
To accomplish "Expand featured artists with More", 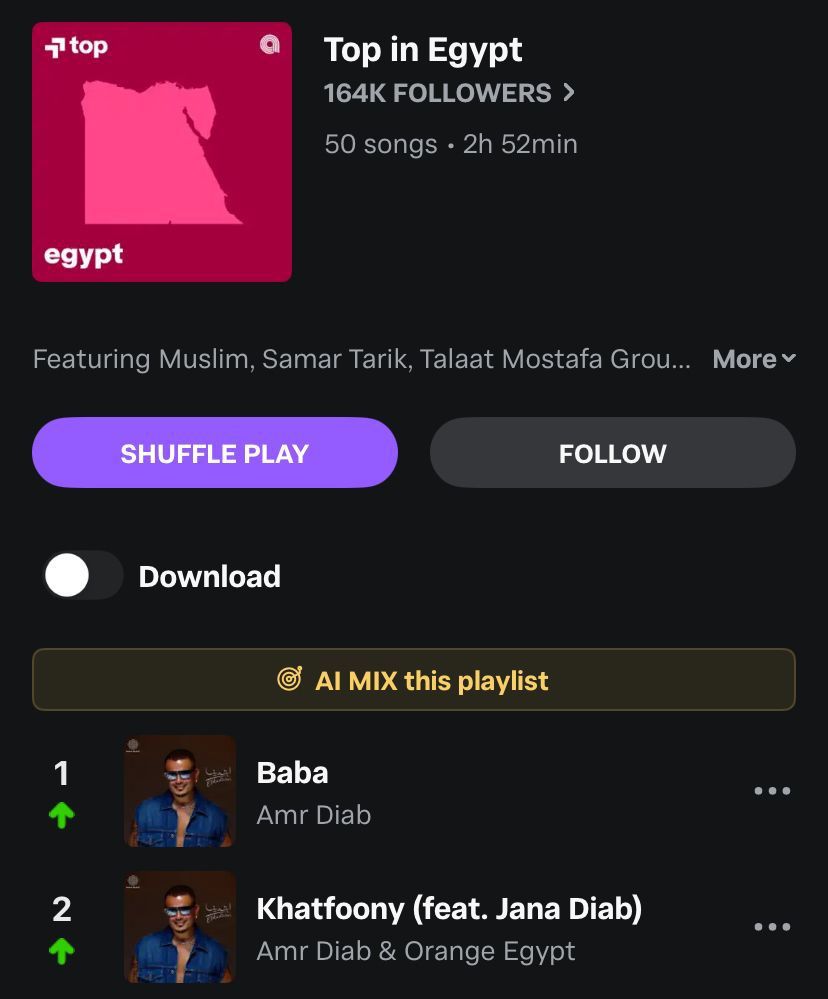I will click(753, 358).
